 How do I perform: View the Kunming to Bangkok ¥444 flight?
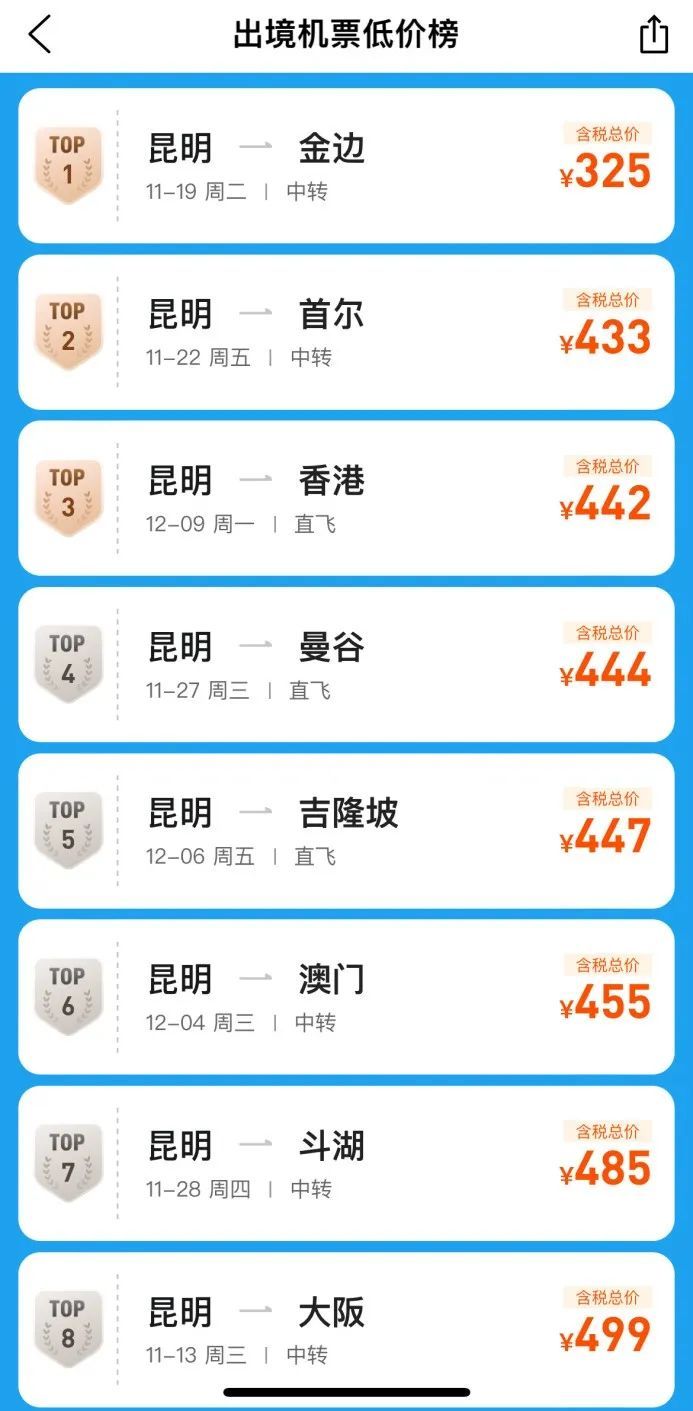(x=346, y=664)
